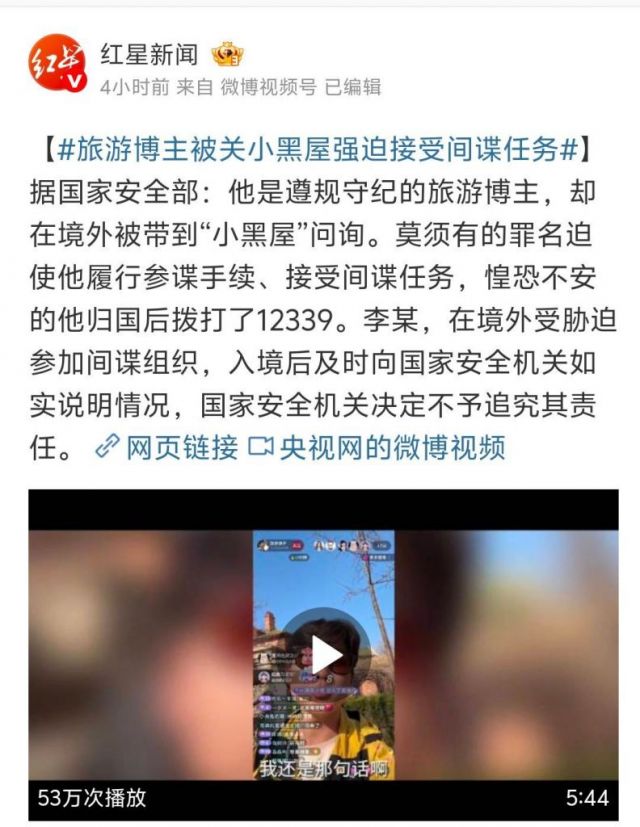The width and height of the screenshot is (640, 827).
Task: Play the embedded video
Action: tap(324, 655)
